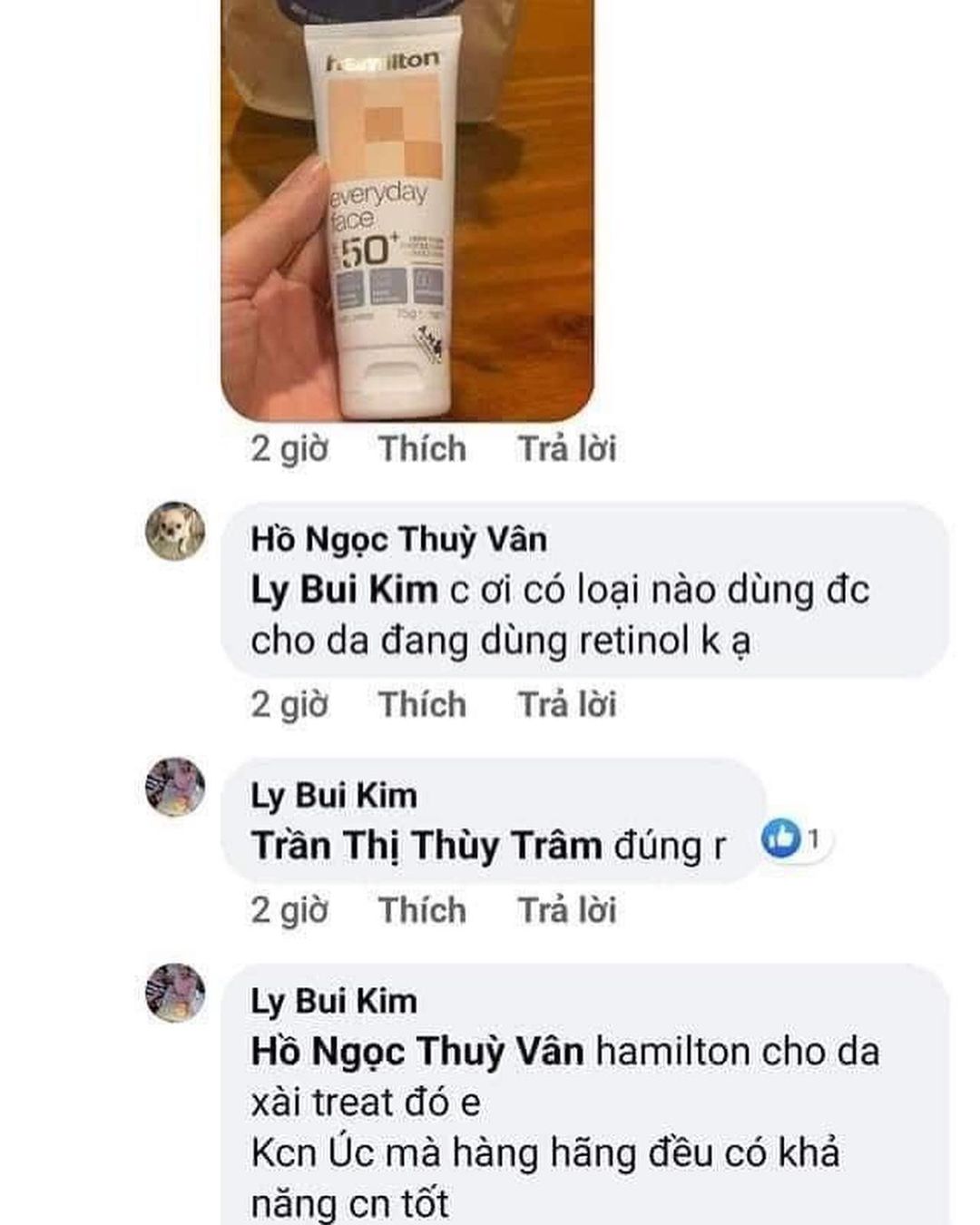Like the comment with the sunscreen photo
The width and height of the screenshot is (980, 1225).
coord(422,448)
